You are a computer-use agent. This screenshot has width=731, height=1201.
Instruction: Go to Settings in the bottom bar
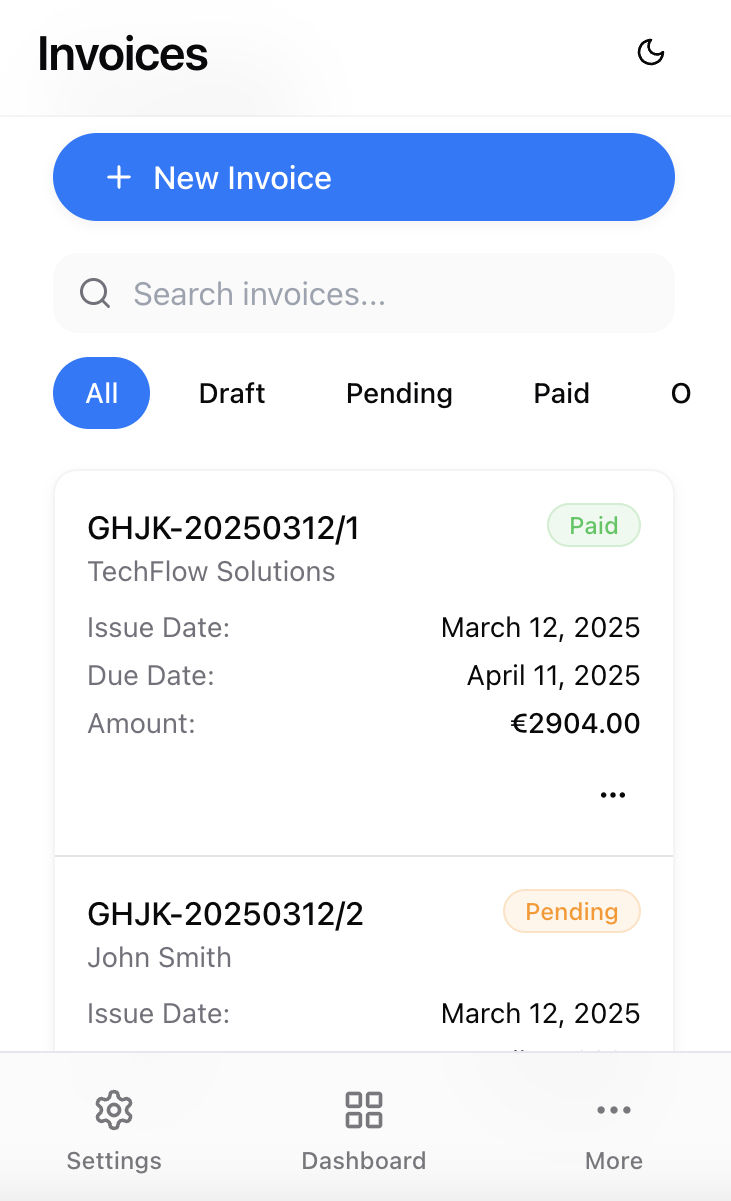click(114, 1131)
